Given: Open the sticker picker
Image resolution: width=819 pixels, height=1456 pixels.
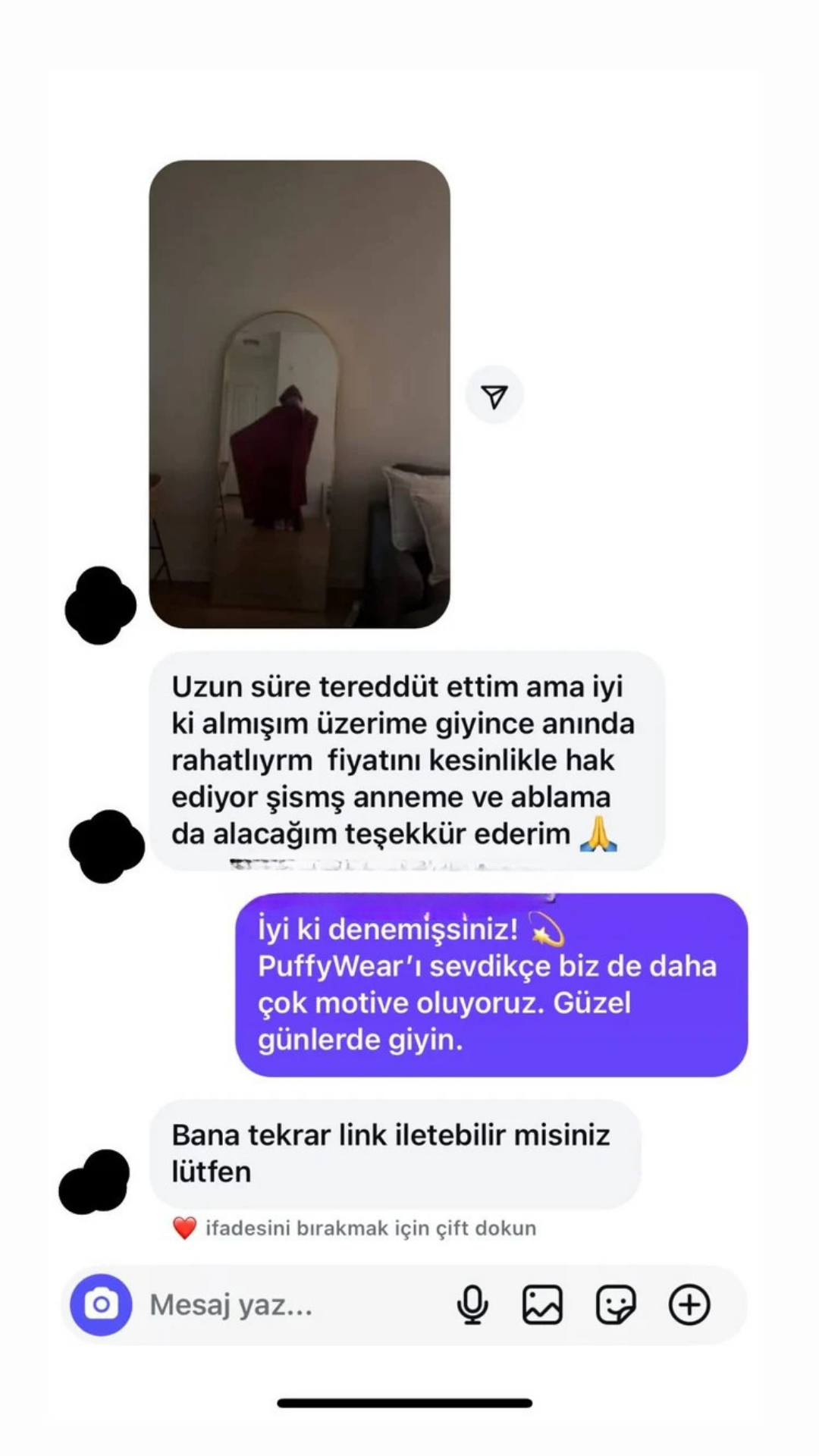Looking at the screenshot, I should (x=615, y=1305).
